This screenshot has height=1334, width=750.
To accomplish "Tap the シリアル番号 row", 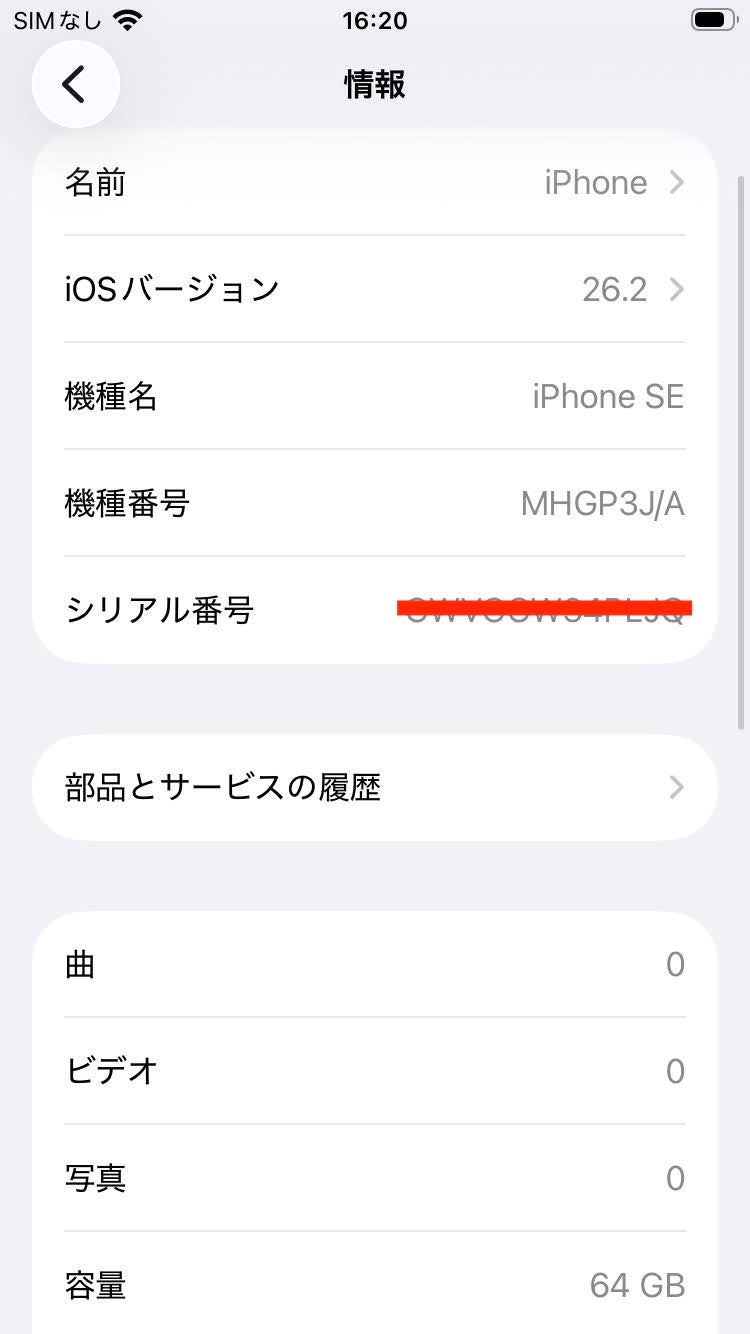I will pyautogui.click(x=375, y=609).
